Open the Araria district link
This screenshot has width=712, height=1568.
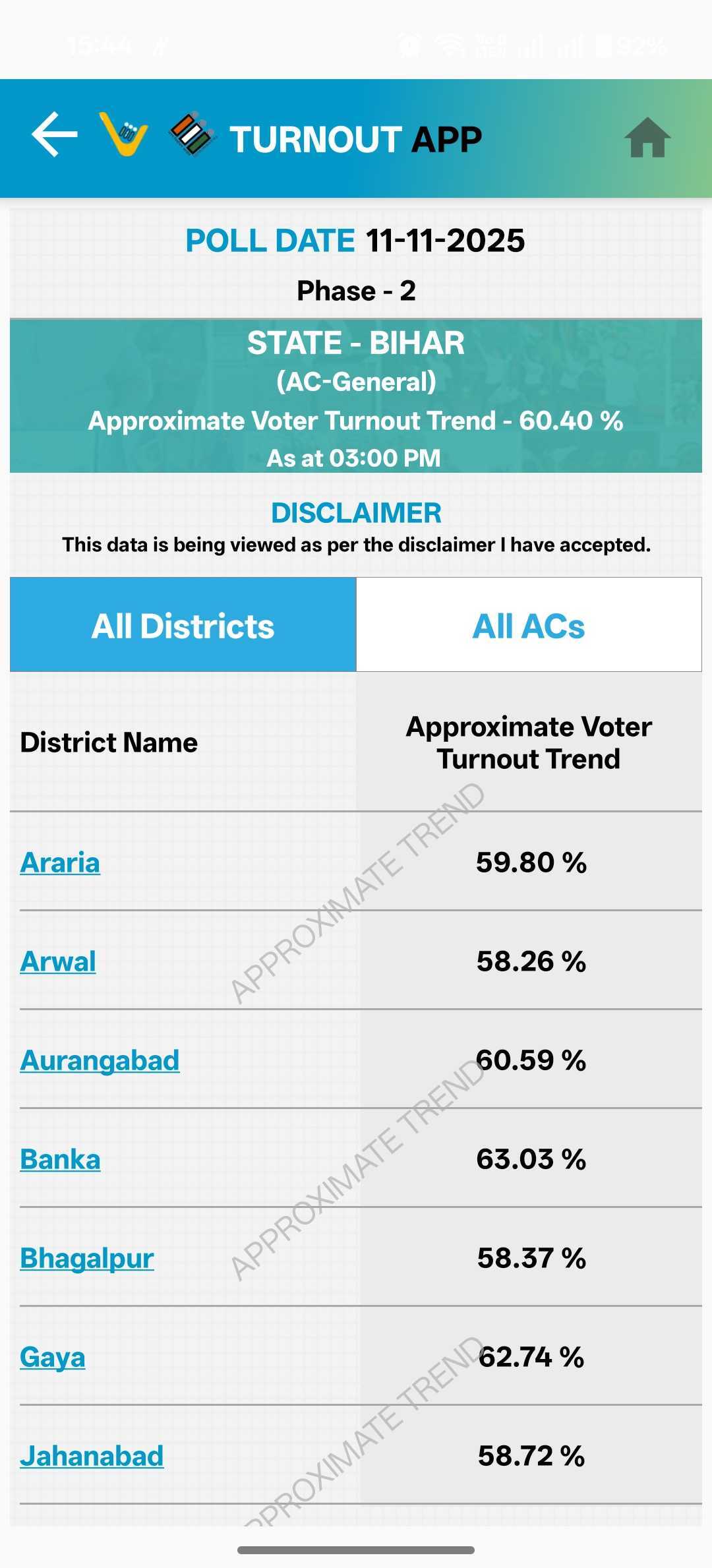[x=60, y=862]
